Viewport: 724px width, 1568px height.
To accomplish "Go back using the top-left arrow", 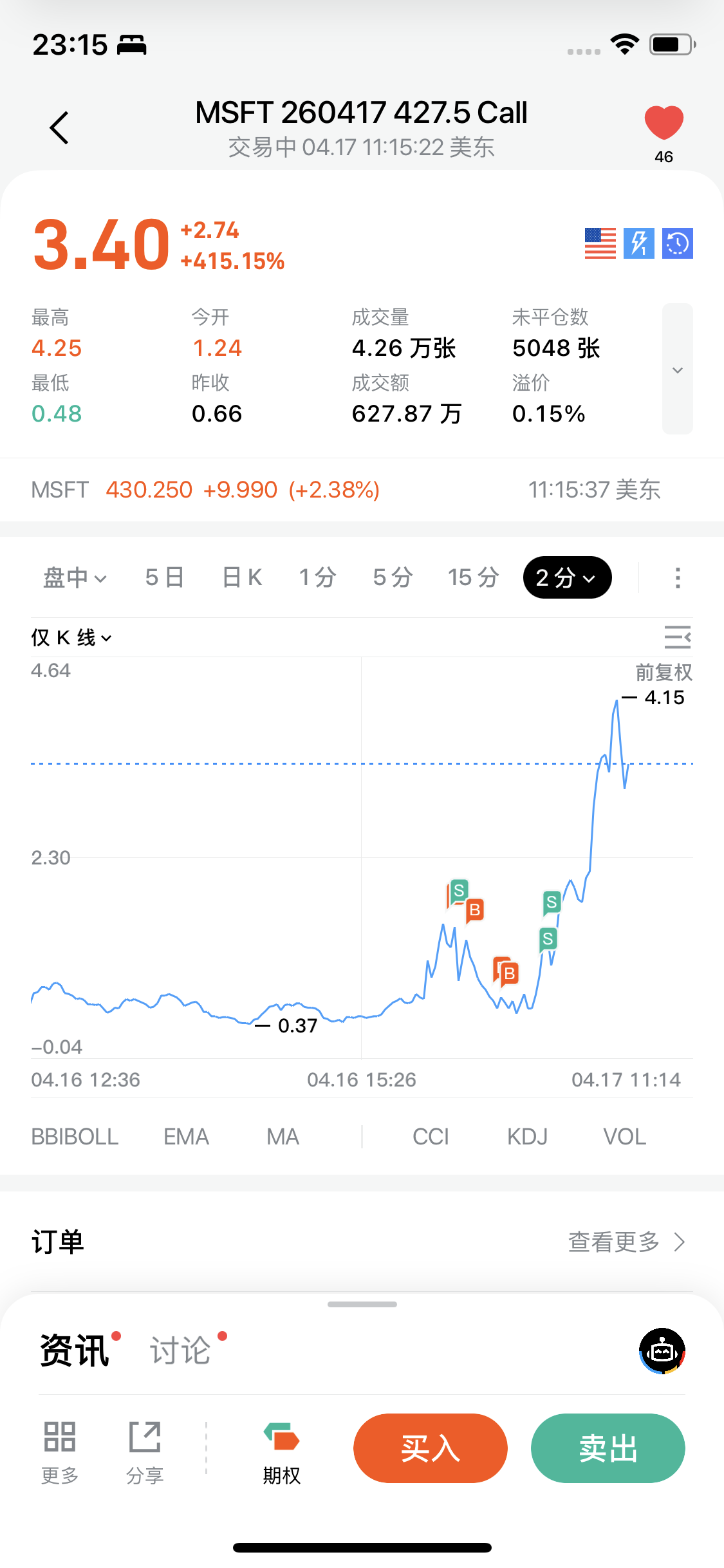I will [59, 128].
